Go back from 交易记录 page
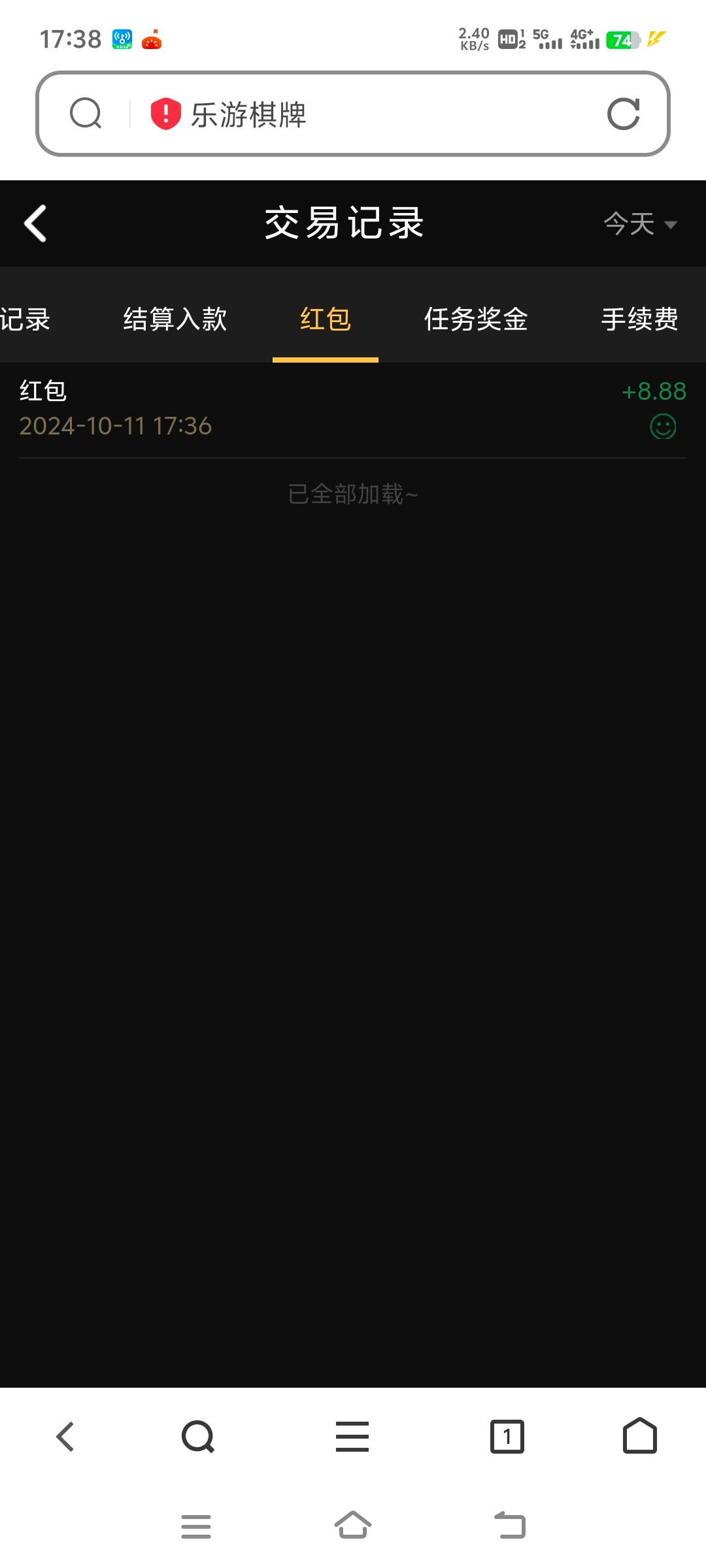Image resolution: width=706 pixels, height=1568 pixels. tap(36, 223)
